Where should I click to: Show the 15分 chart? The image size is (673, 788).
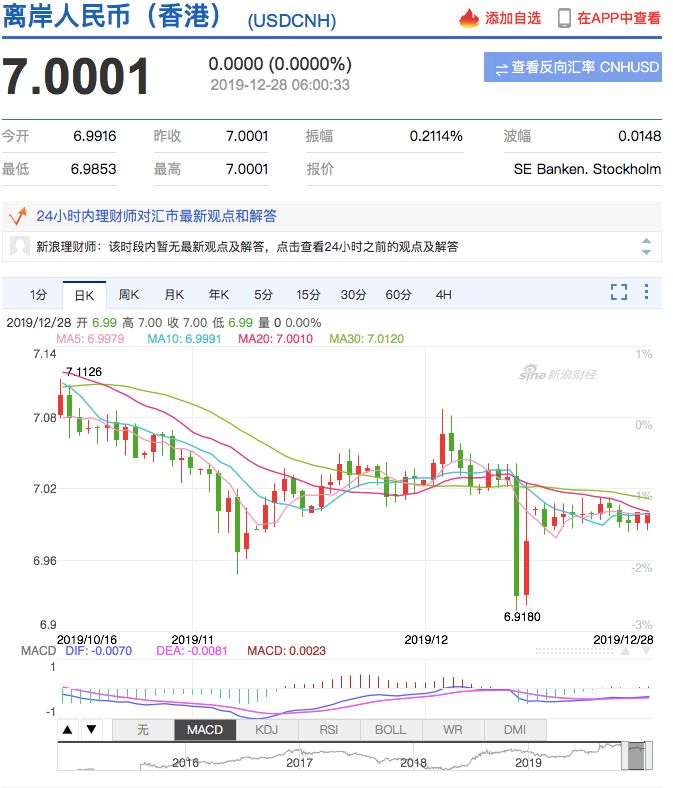point(308,294)
